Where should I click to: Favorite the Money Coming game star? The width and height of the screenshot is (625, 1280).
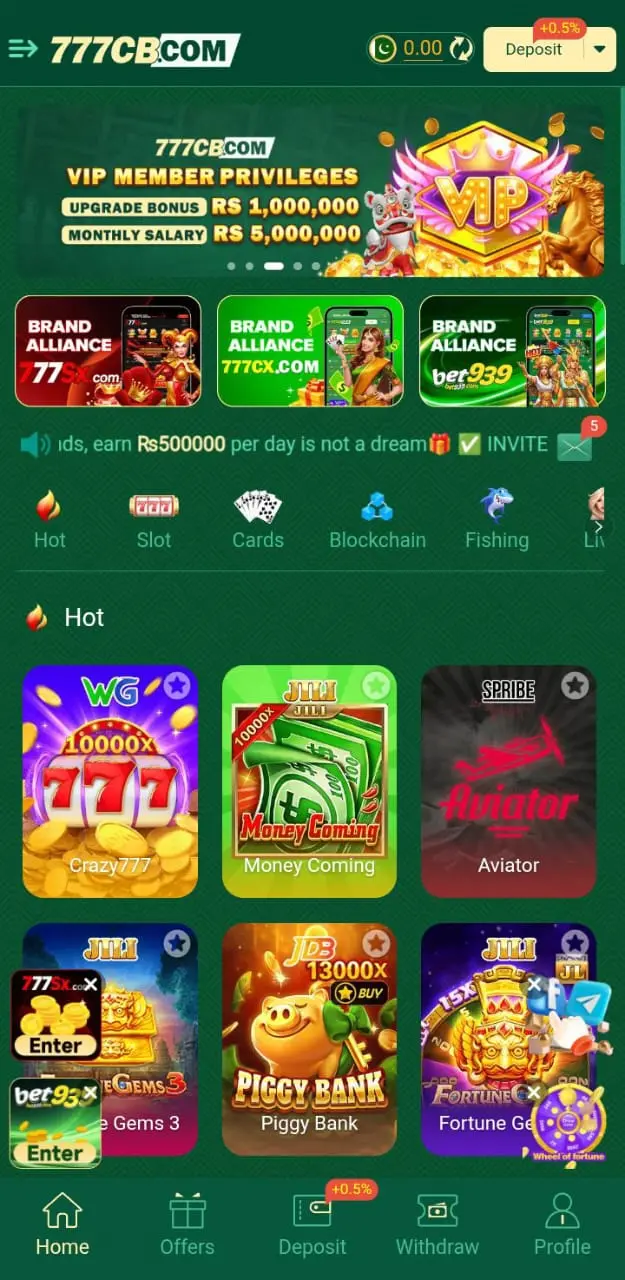coord(376,685)
